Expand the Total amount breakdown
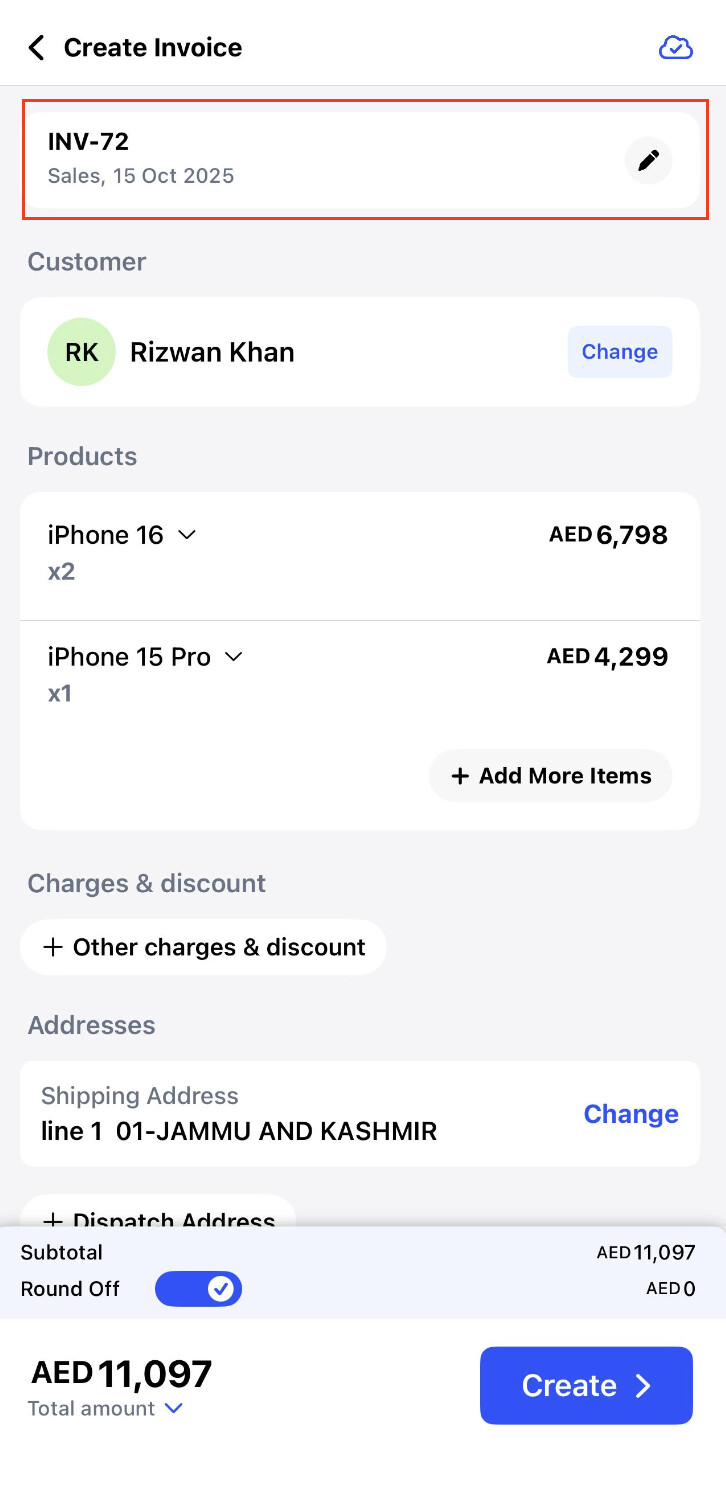 pyautogui.click(x=173, y=1408)
